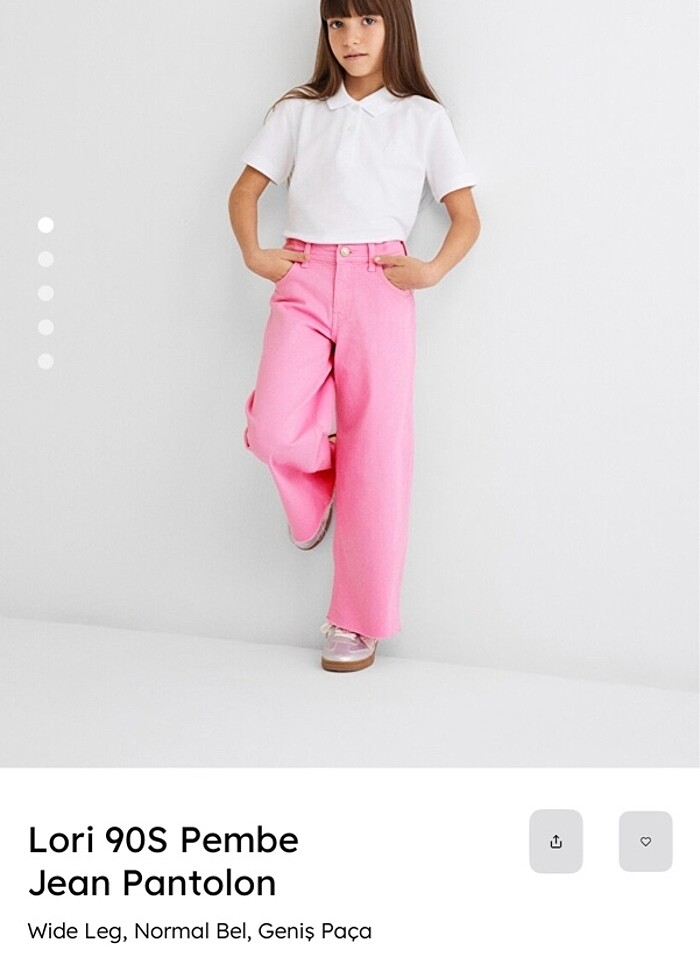Add the pink jeans to favorites
Image resolution: width=700 pixels, height=980 pixels.
point(645,841)
